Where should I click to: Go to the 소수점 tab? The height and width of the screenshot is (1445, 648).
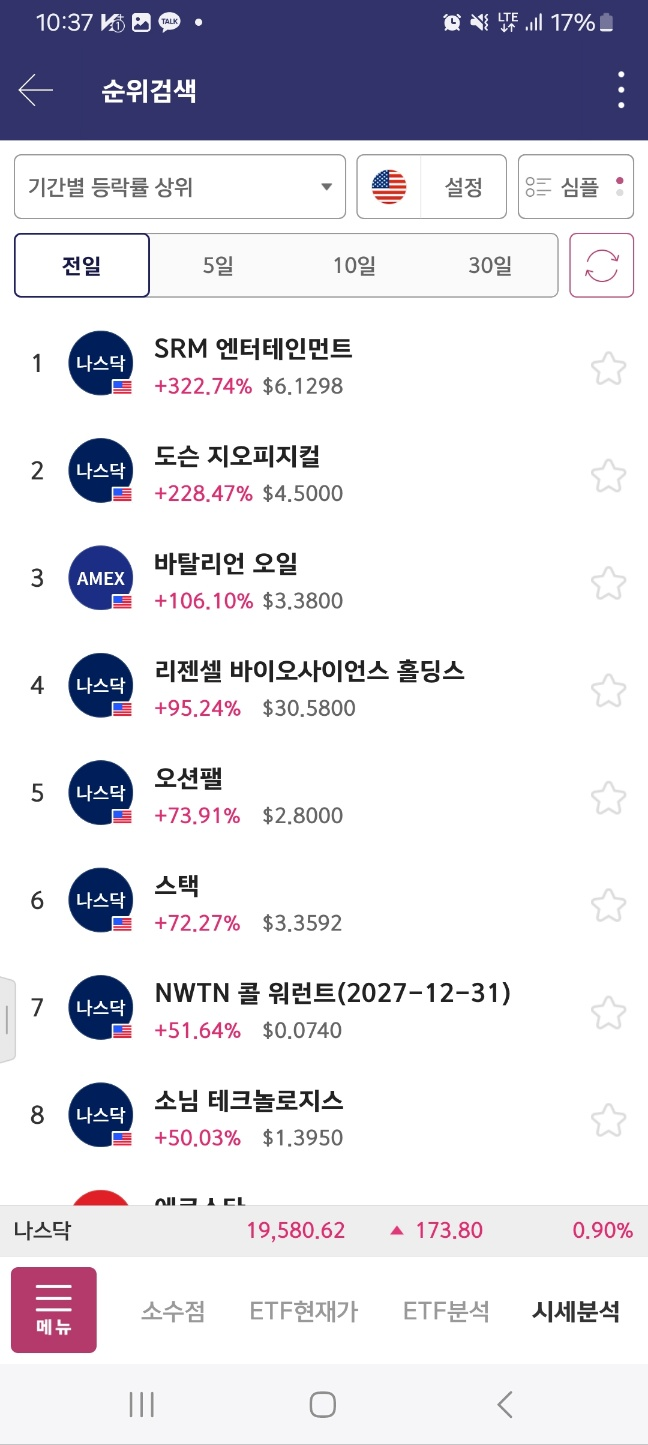(173, 1311)
